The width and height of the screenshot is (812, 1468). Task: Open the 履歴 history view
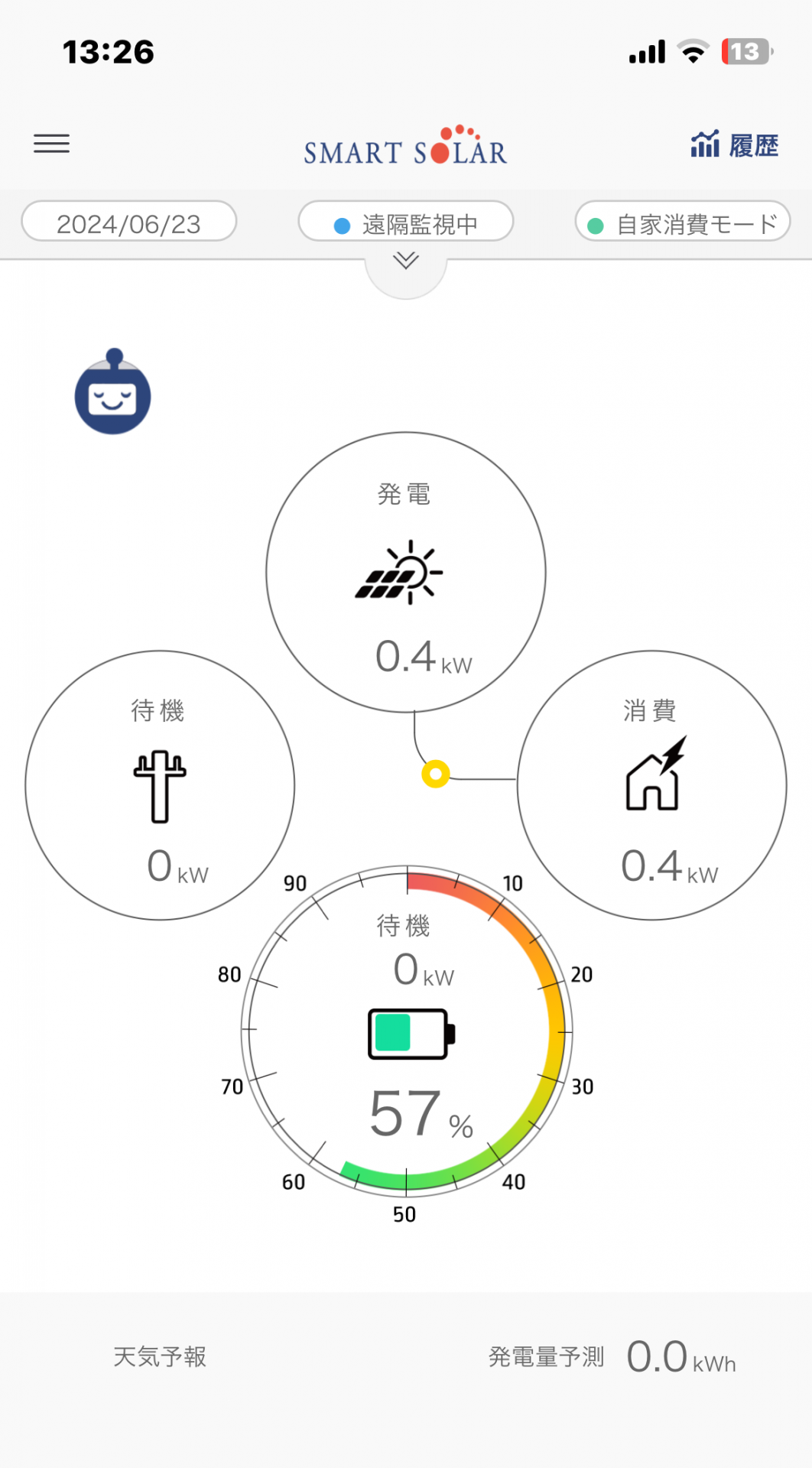(x=734, y=145)
